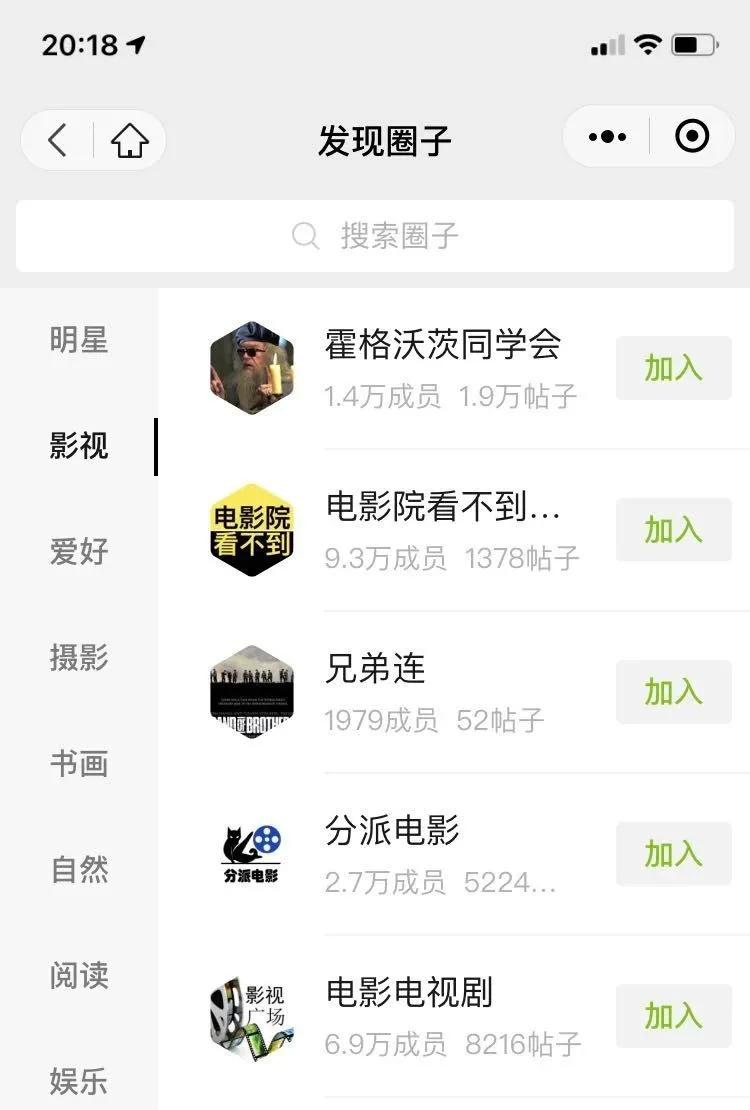
Task: Open the 兄弟连 circle avatar
Action: 251,691
